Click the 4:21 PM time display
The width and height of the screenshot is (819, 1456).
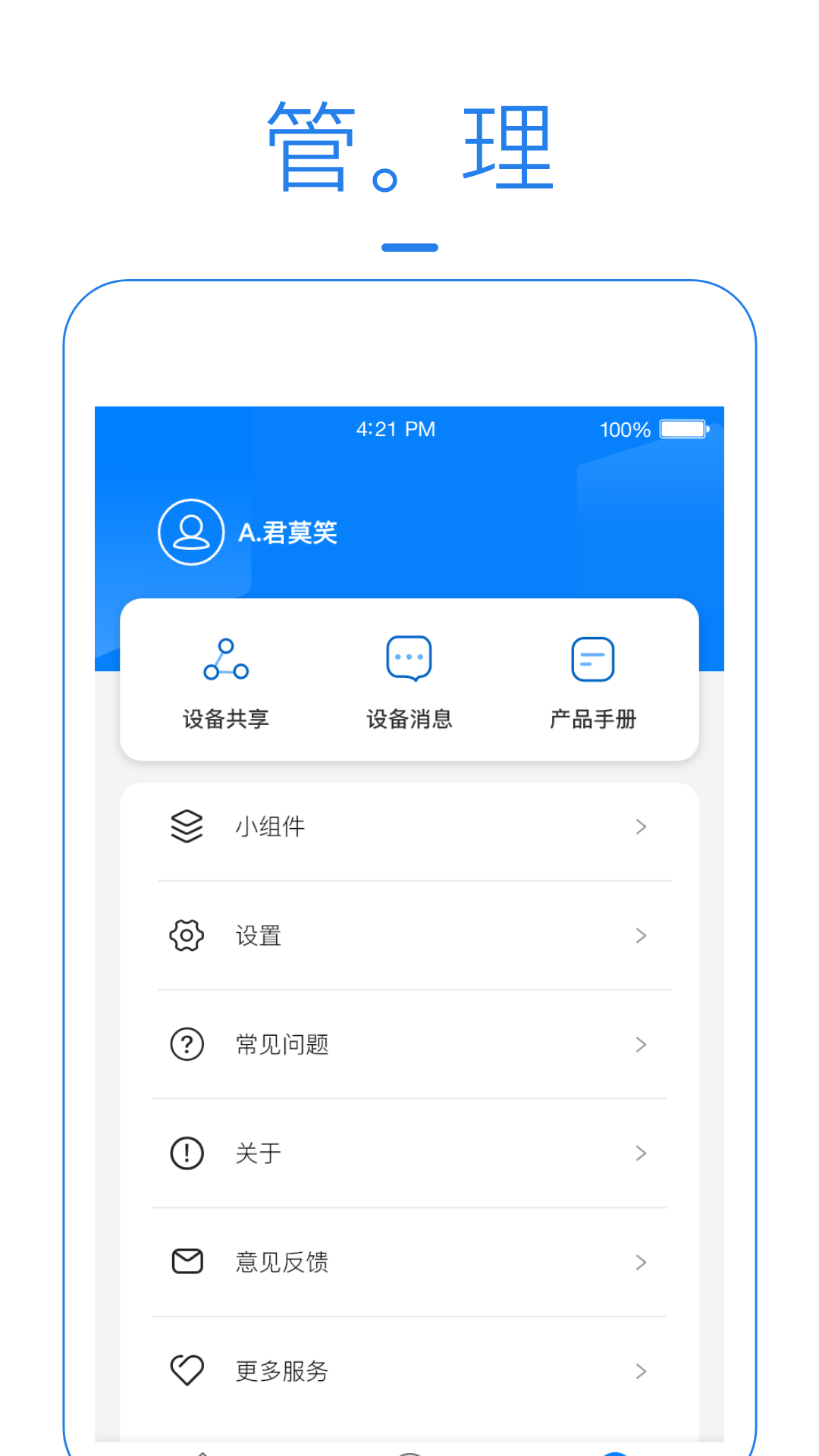[x=394, y=428]
